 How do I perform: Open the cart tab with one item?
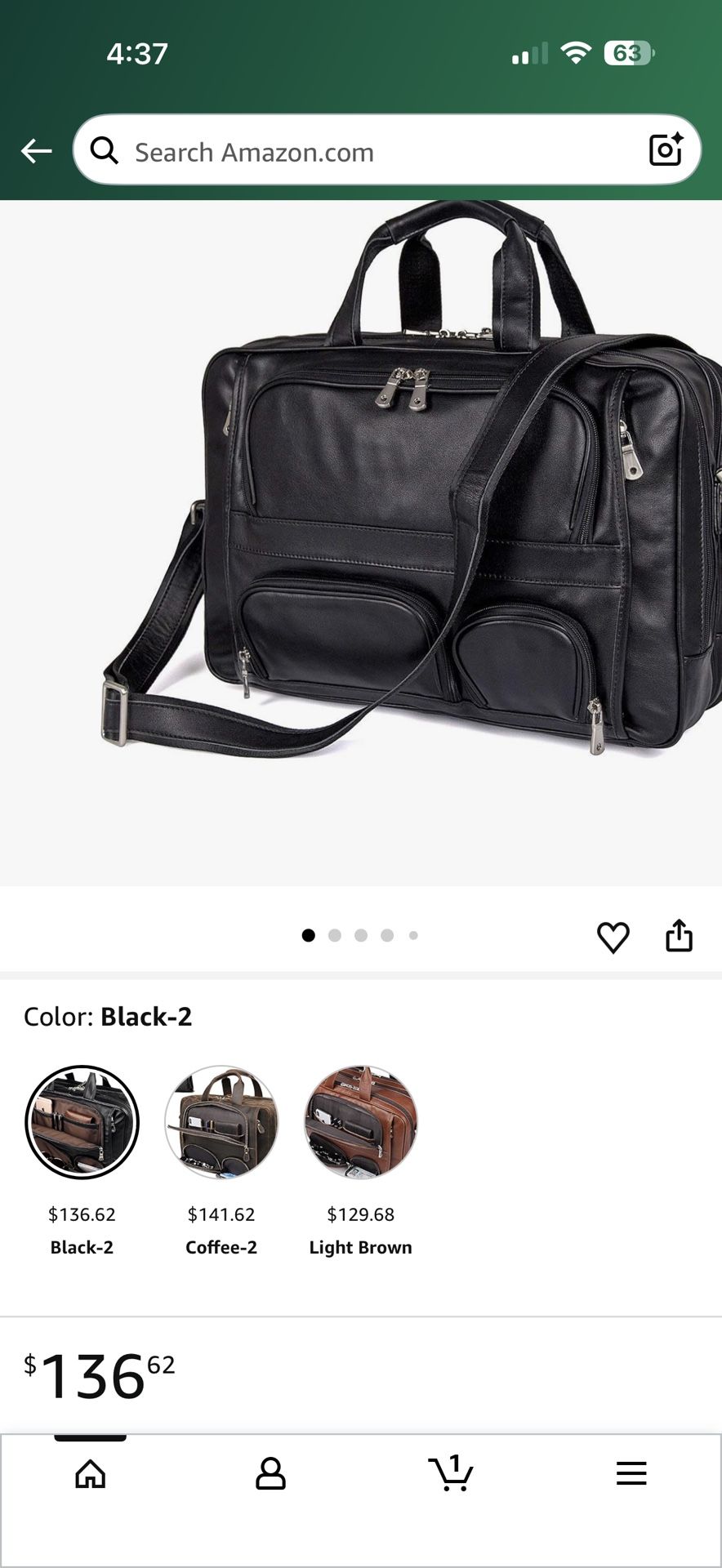451,1474
